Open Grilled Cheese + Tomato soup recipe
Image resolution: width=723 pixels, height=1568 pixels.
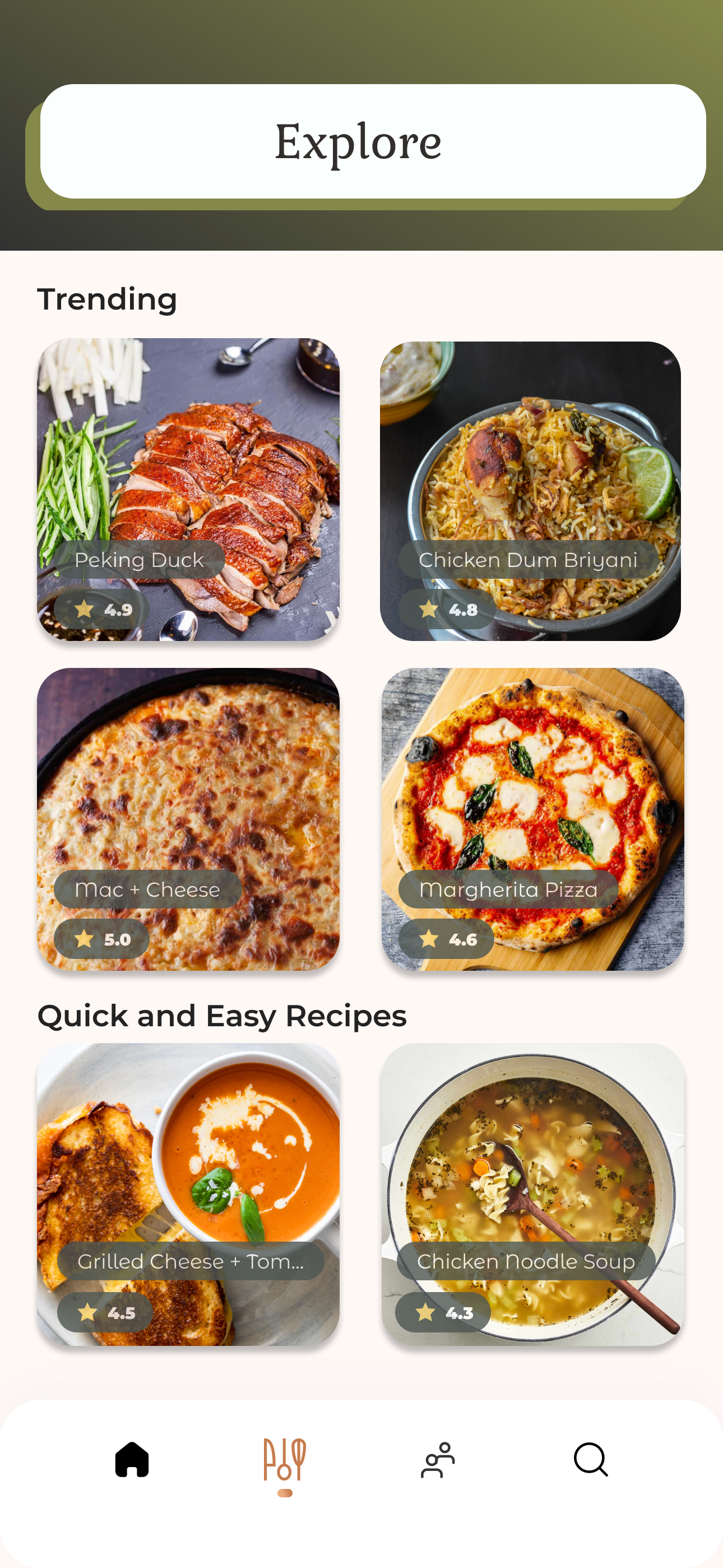point(188,1195)
